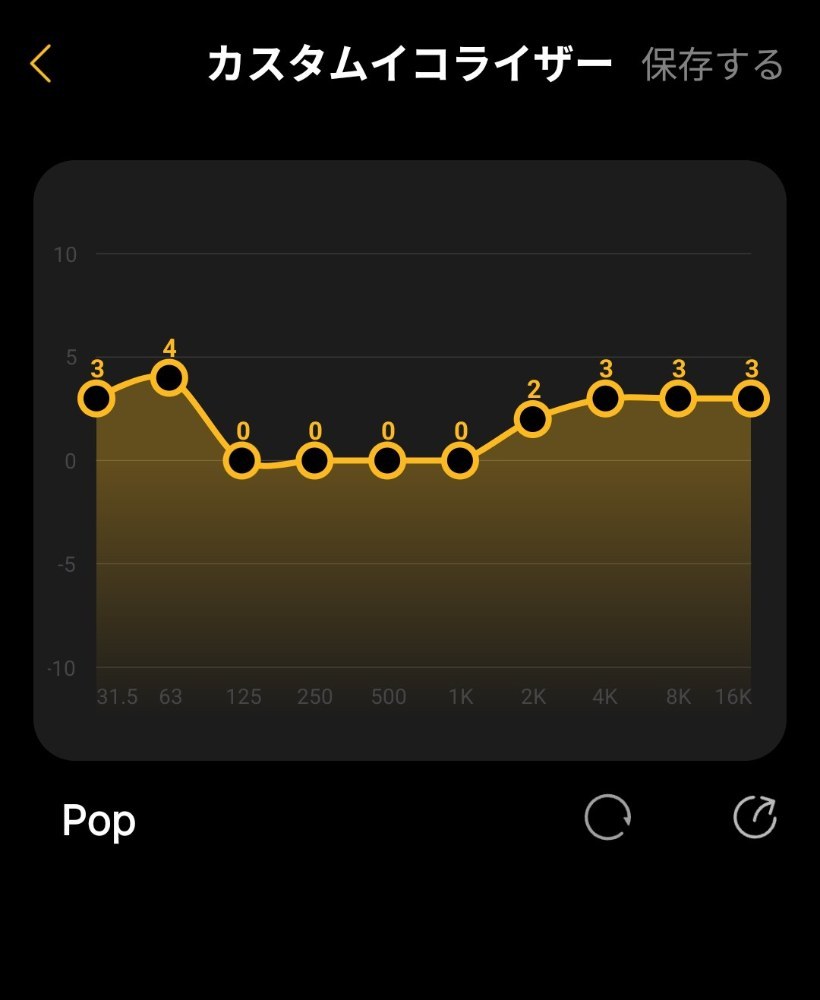Go back with the yellow arrow
Screen dimensions: 820x1000
pos(41,64)
